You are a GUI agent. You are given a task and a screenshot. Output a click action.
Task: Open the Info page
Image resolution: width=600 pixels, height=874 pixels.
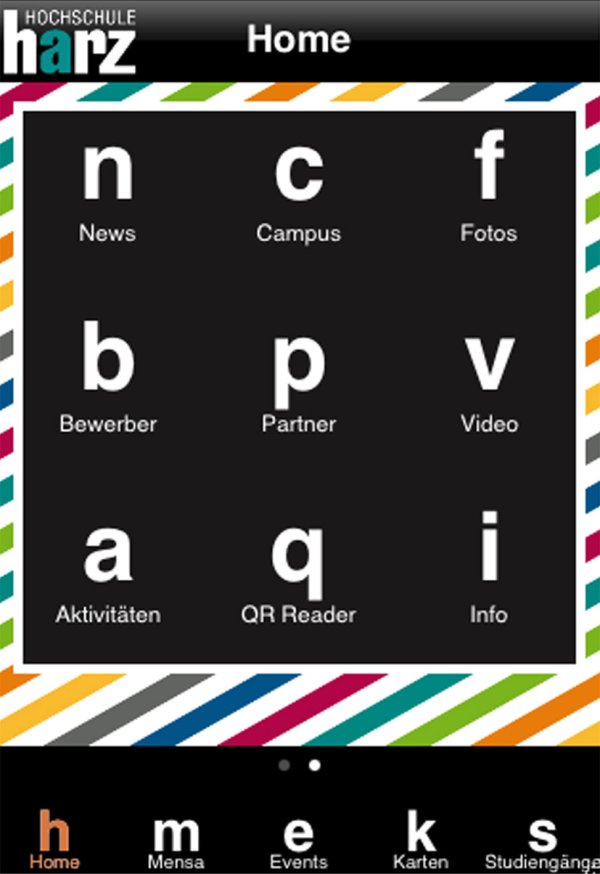tap(489, 570)
